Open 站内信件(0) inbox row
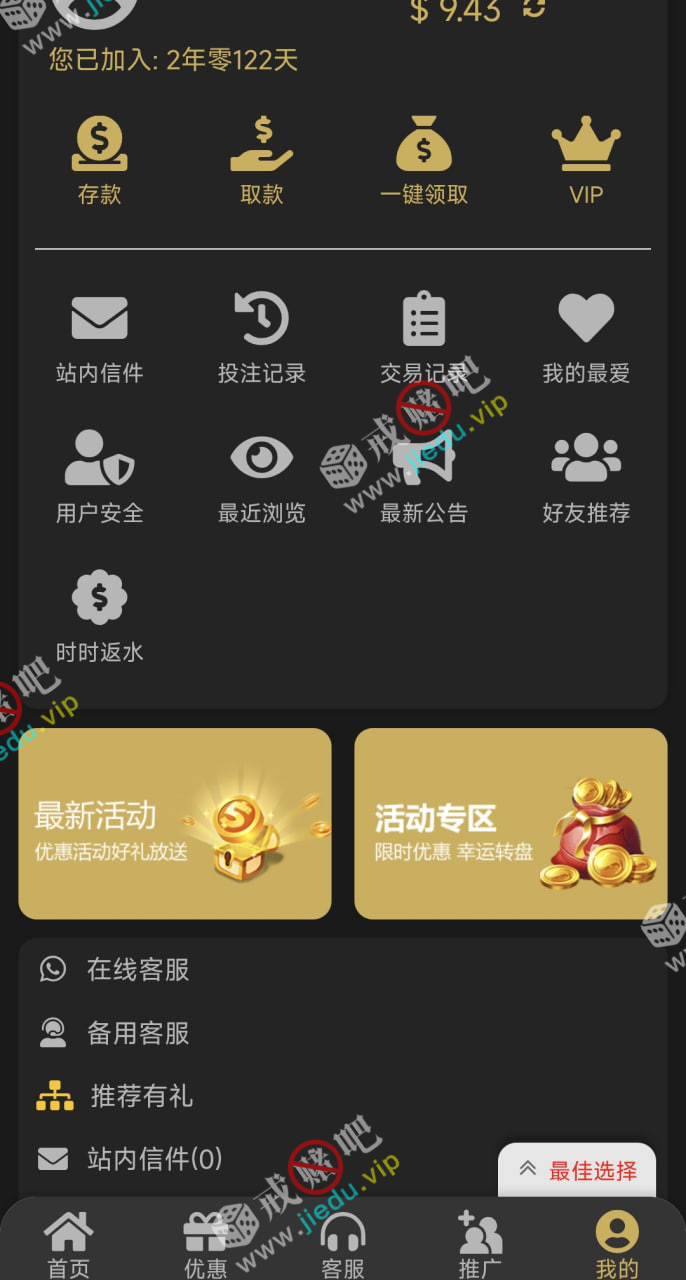Viewport: 686px width, 1280px height. [154, 1159]
